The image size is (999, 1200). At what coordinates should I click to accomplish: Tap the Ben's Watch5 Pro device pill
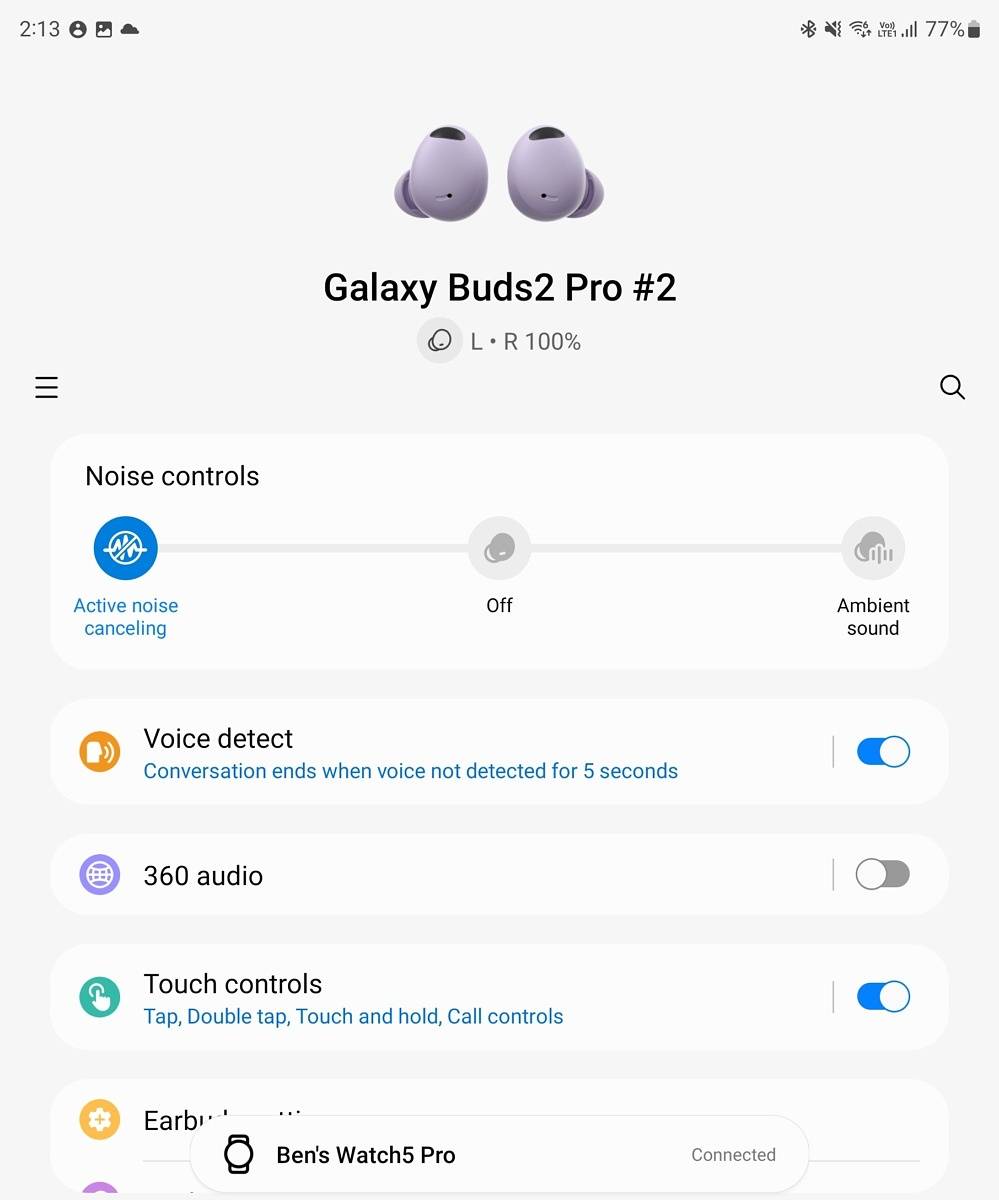tap(499, 1155)
